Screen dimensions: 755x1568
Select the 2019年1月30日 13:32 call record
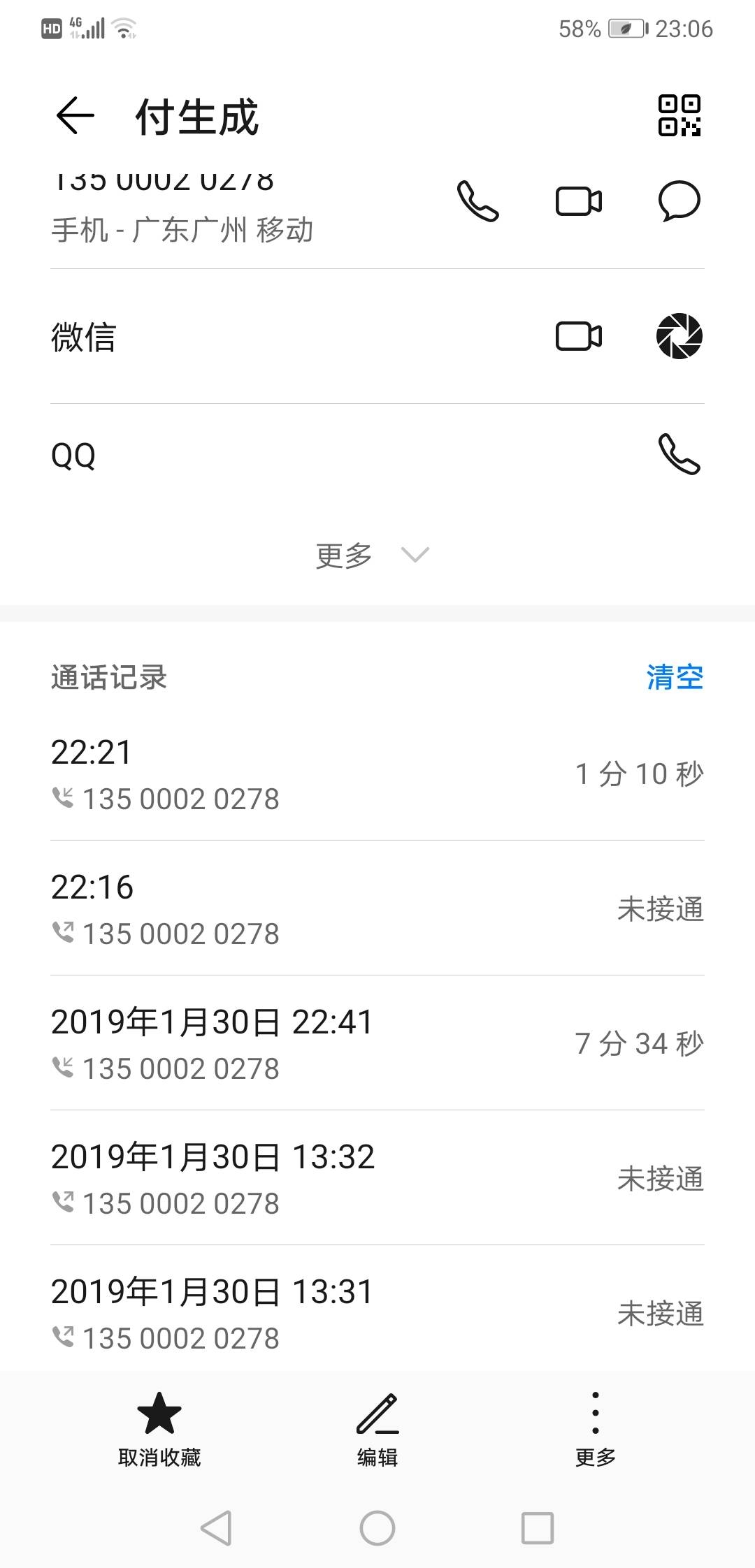(377, 1178)
